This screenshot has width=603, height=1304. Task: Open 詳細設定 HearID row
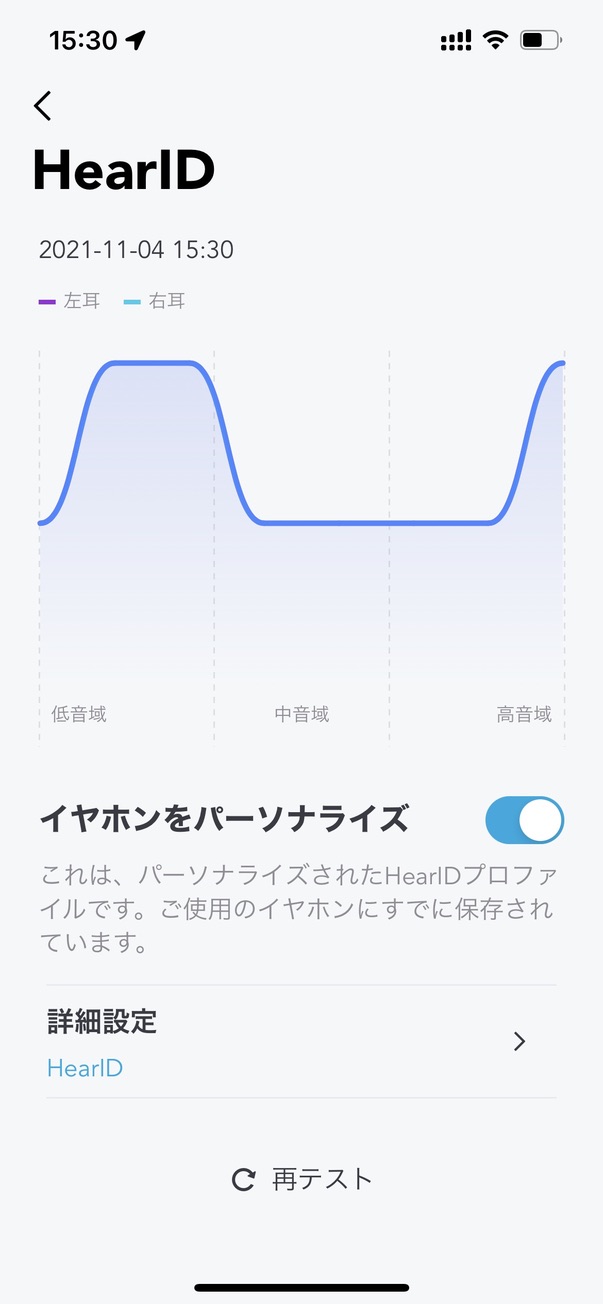pyautogui.click(x=300, y=1042)
